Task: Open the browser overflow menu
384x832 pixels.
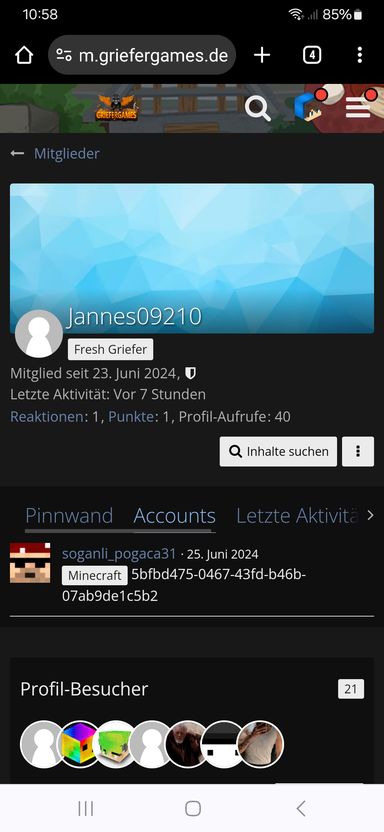Action: pos(360,55)
